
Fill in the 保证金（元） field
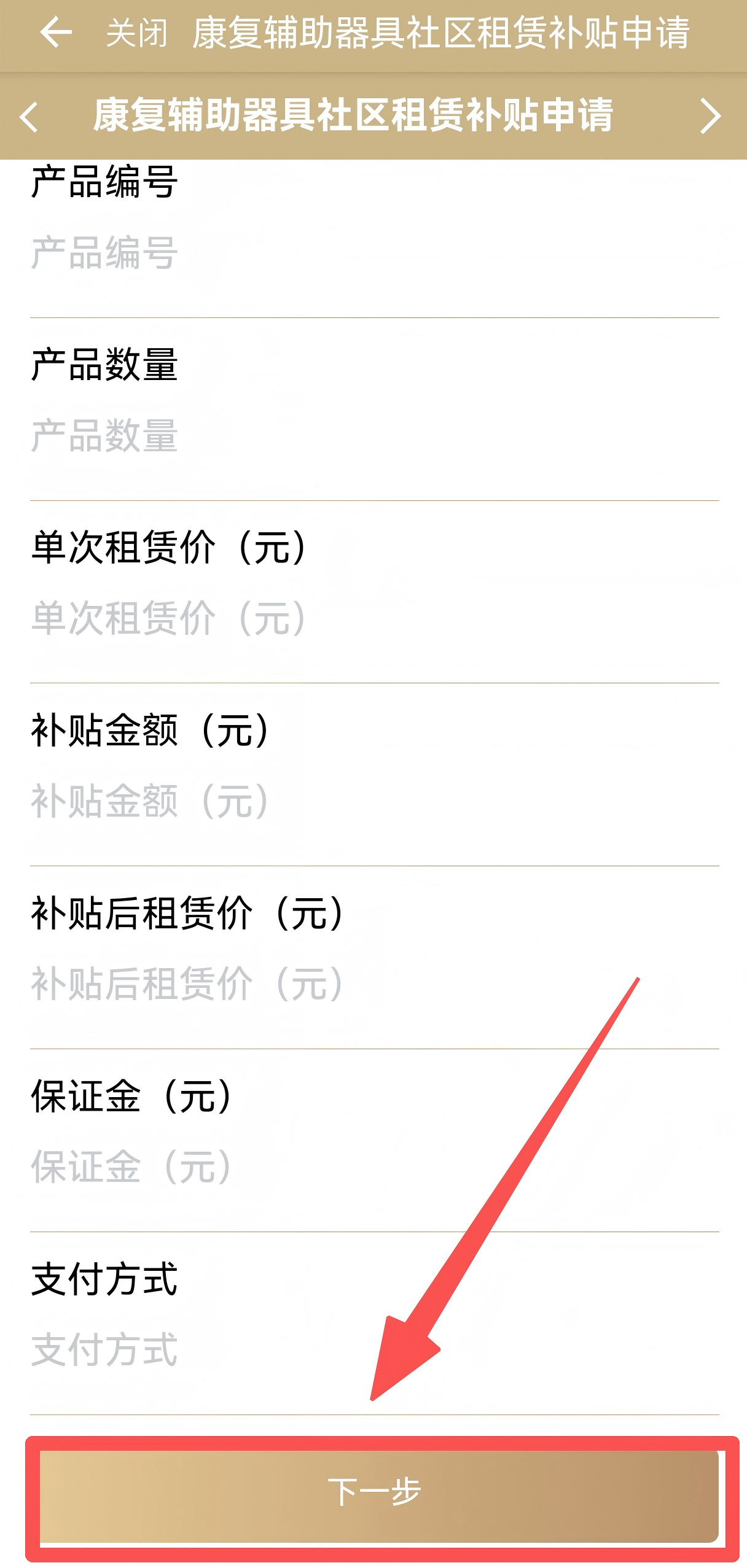[373, 1166]
